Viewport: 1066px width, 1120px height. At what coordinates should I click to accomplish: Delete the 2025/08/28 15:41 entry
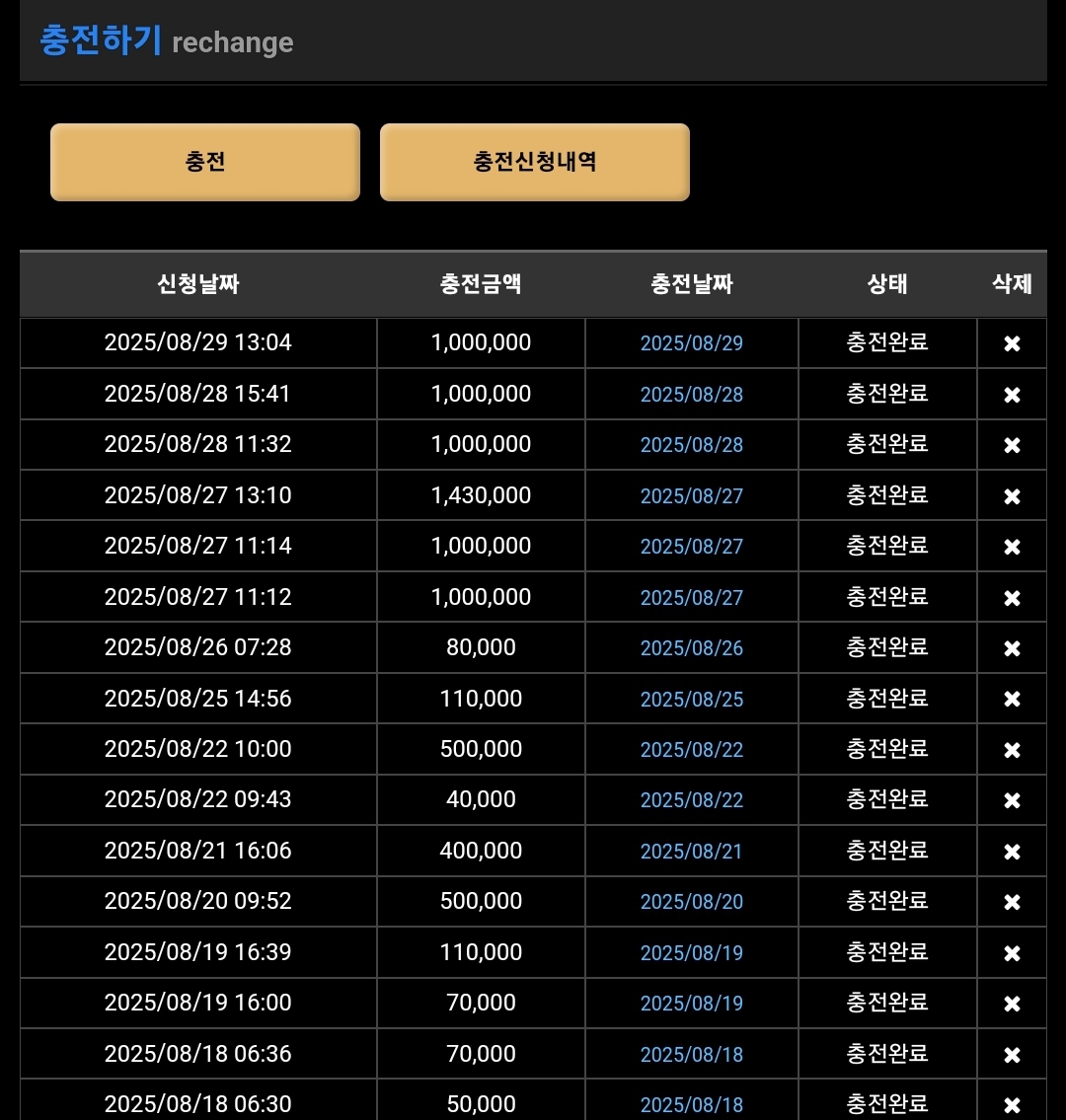[1012, 395]
